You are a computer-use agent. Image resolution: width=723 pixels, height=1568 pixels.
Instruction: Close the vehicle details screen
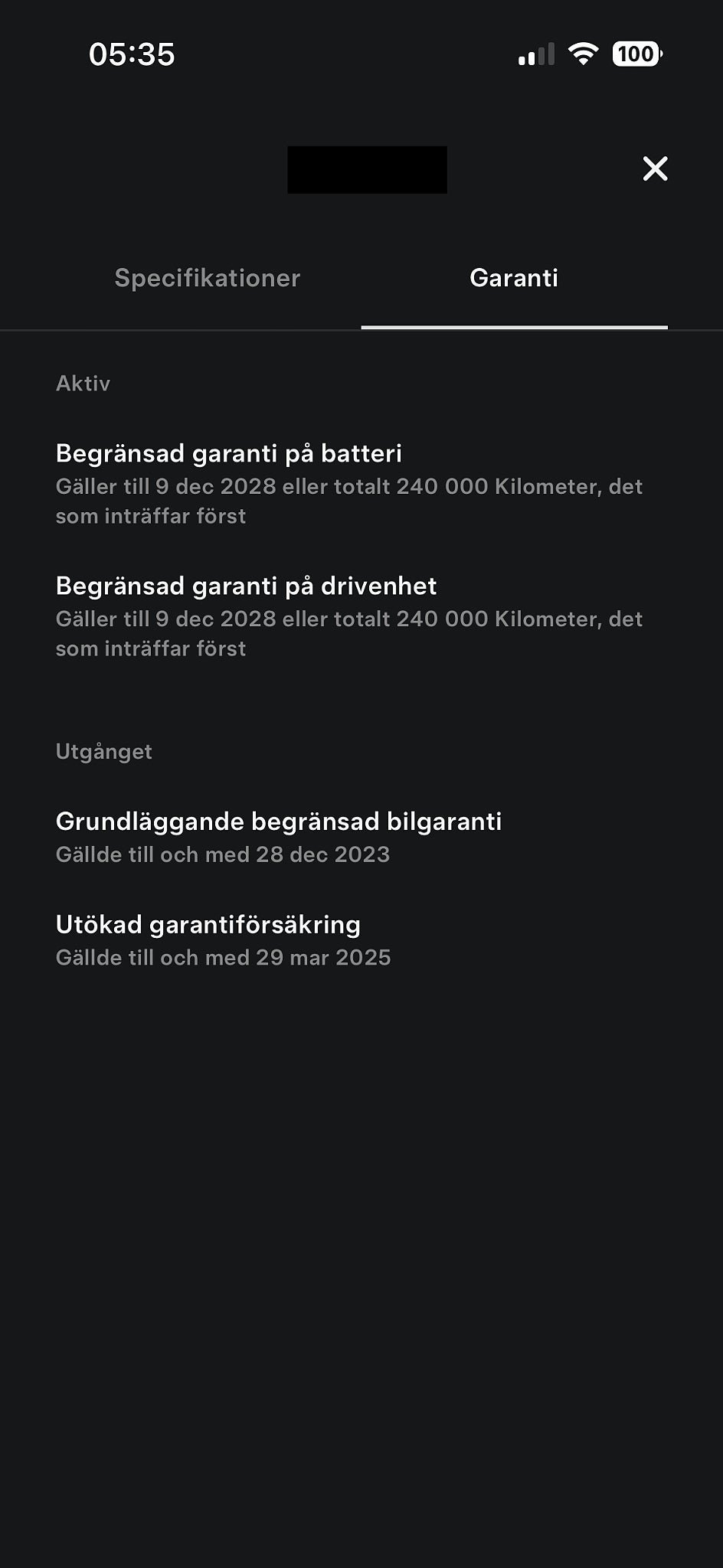point(655,168)
